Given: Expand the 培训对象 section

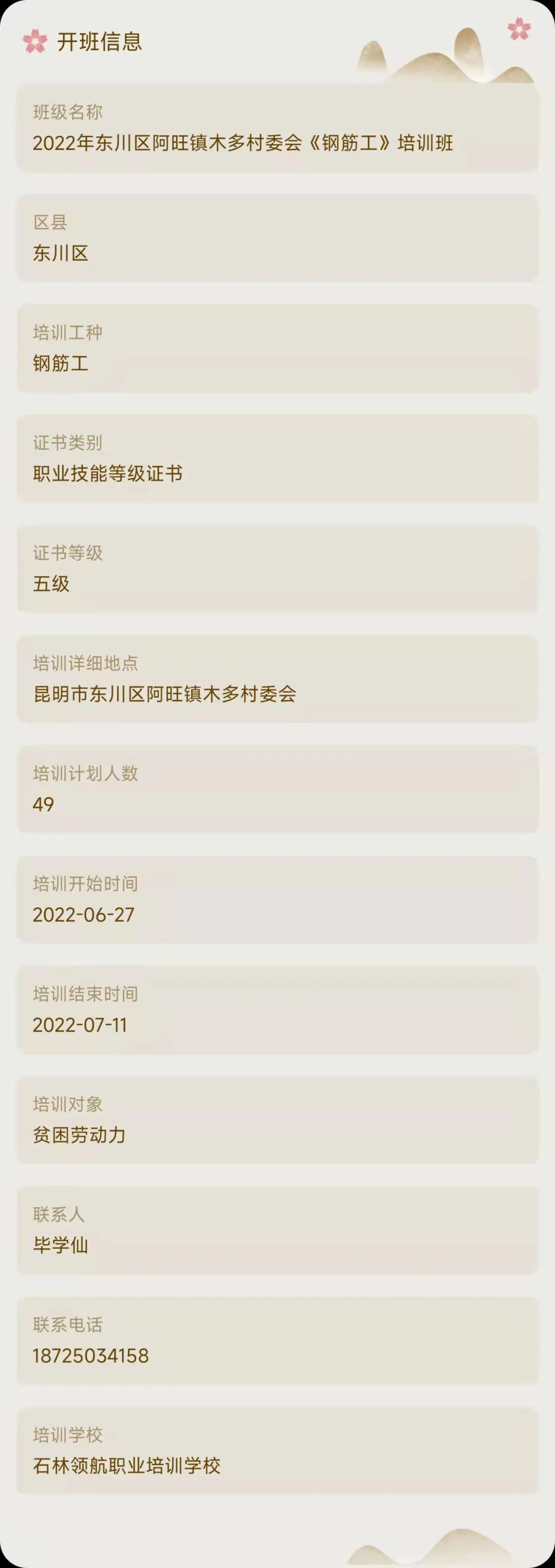Looking at the screenshot, I should pyautogui.click(x=277, y=1120).
